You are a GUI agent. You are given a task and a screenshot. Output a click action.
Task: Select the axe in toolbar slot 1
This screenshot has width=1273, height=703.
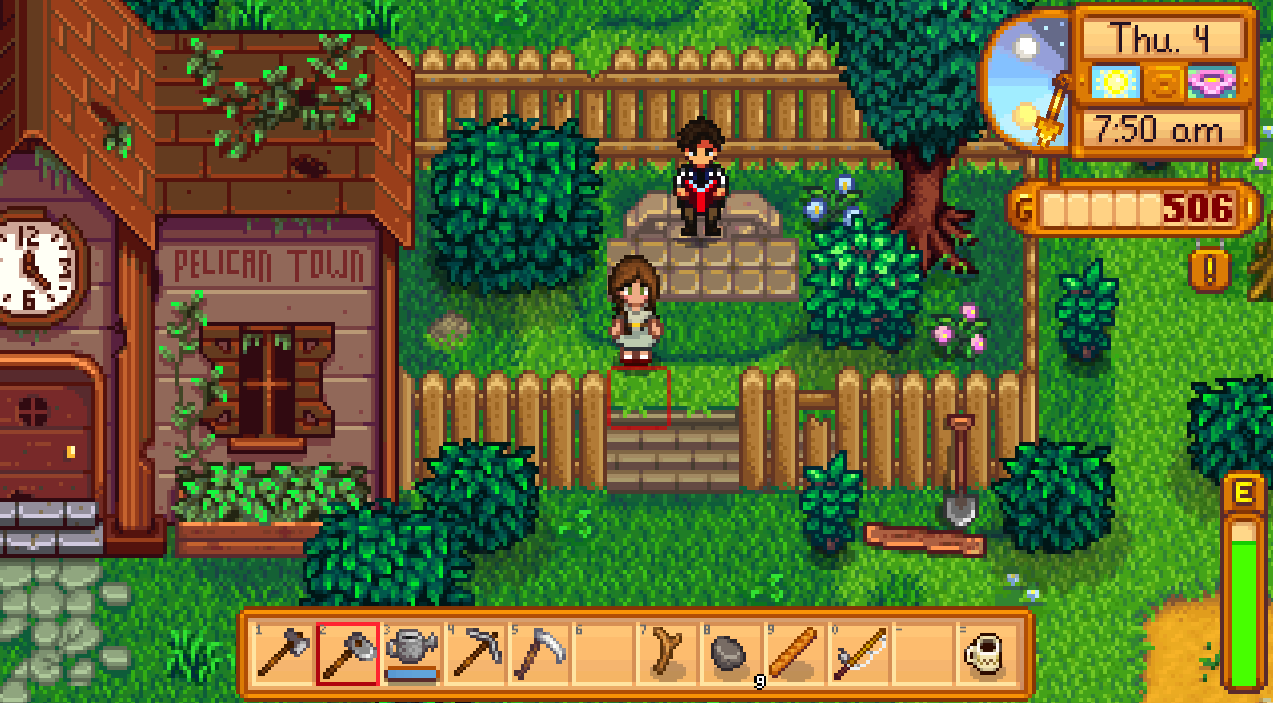pyautogui.click(x=283, y=653)
